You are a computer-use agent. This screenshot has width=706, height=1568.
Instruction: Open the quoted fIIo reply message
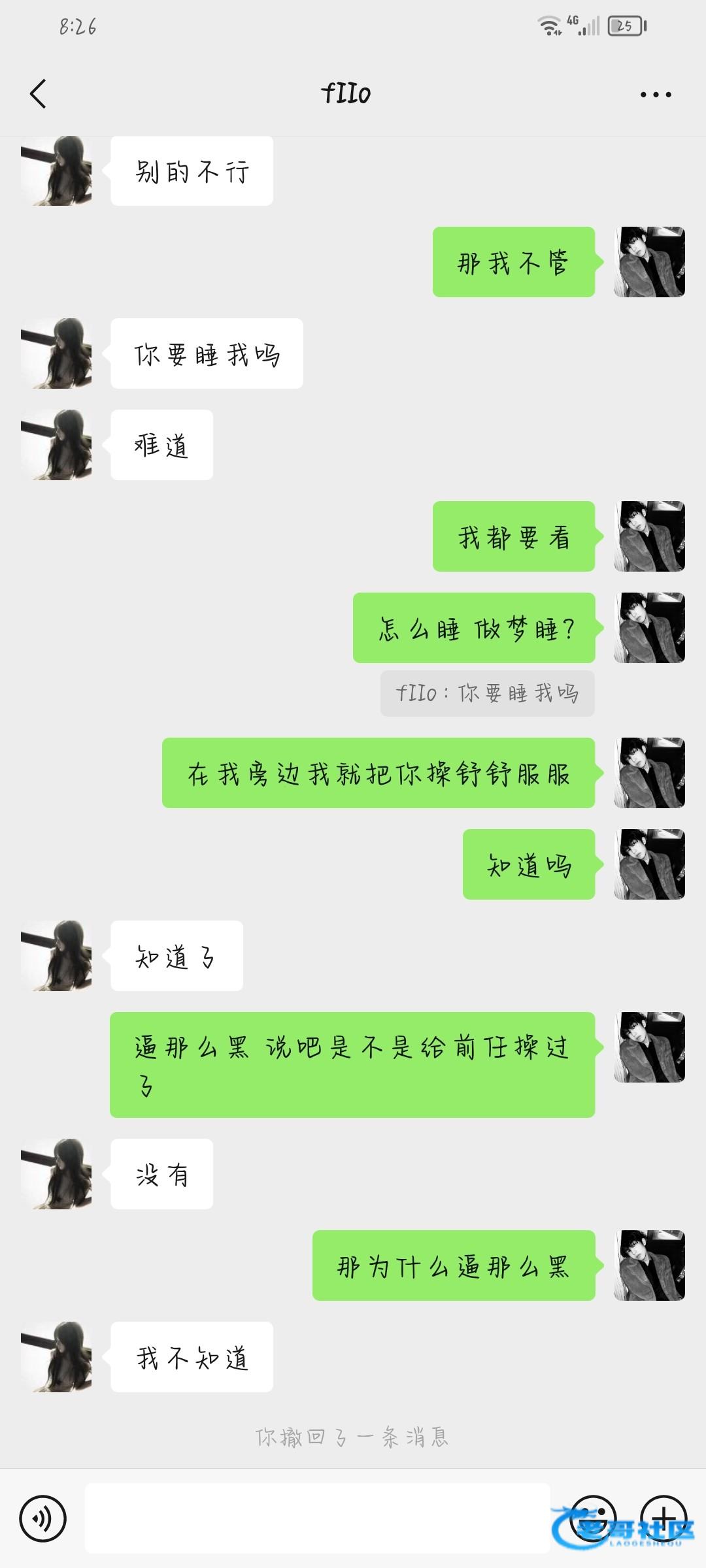[487, 693]
